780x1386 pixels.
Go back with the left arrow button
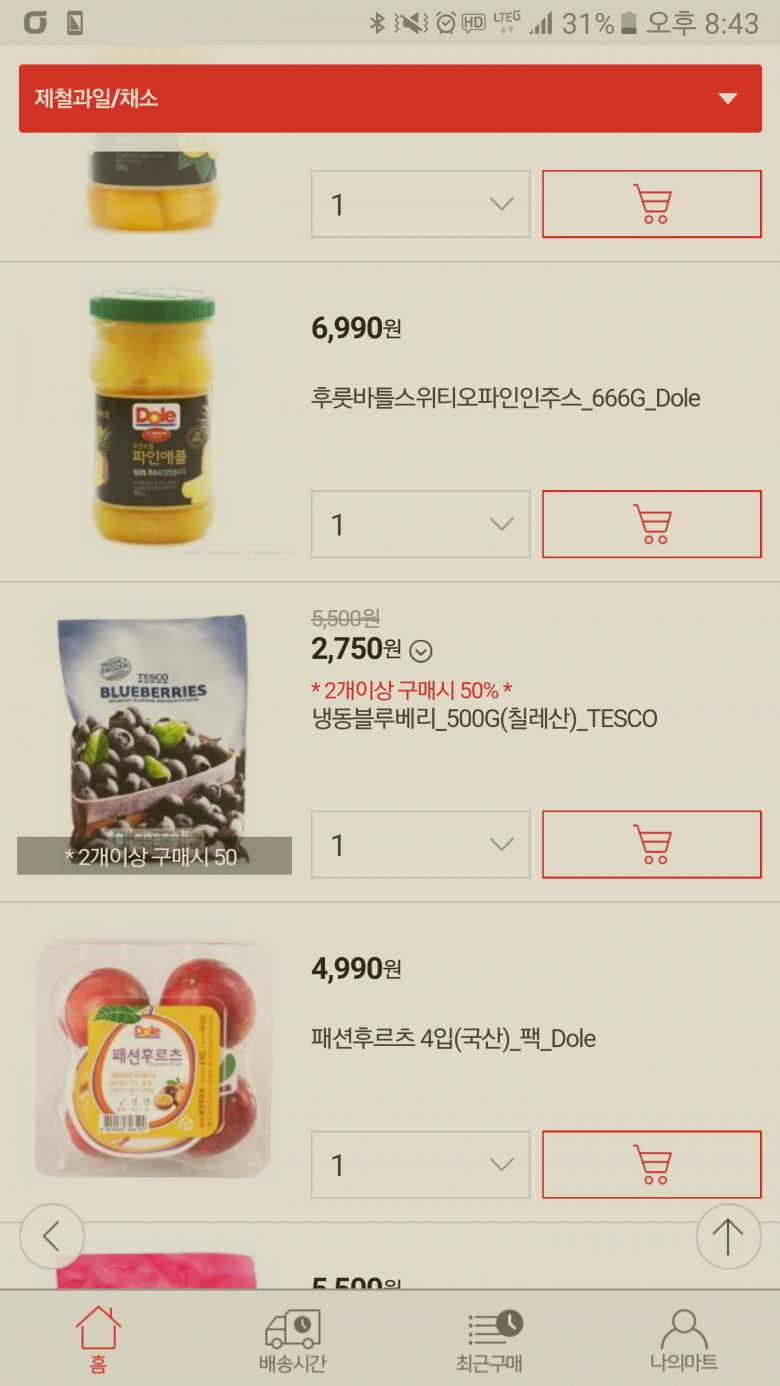click(51, 1237)
